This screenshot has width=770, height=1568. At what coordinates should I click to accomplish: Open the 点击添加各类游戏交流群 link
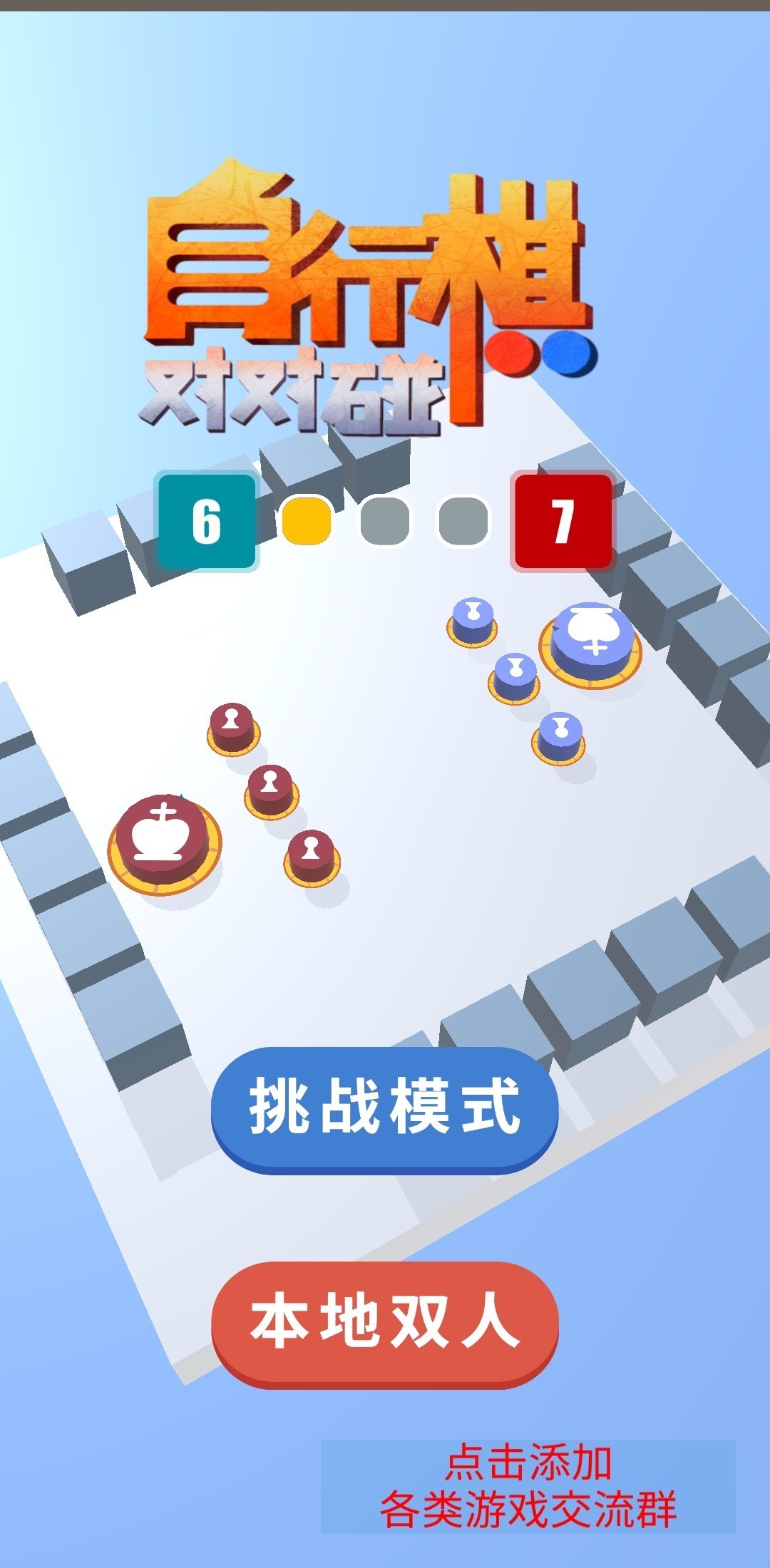click(x=528, y=1486)
